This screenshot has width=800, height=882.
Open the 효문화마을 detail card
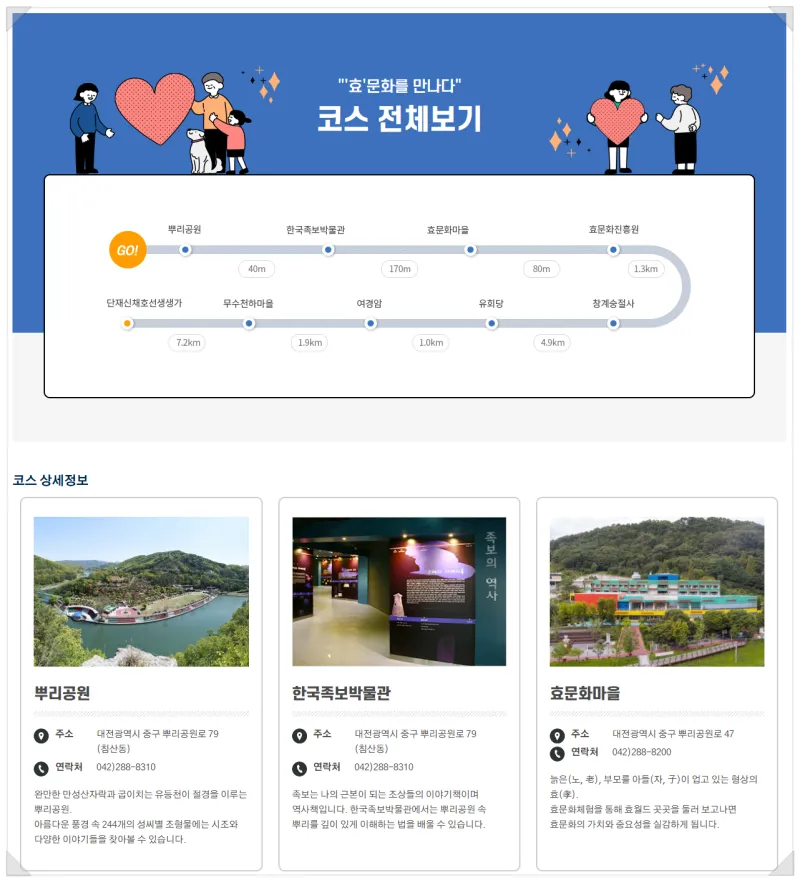coord(657,683)
